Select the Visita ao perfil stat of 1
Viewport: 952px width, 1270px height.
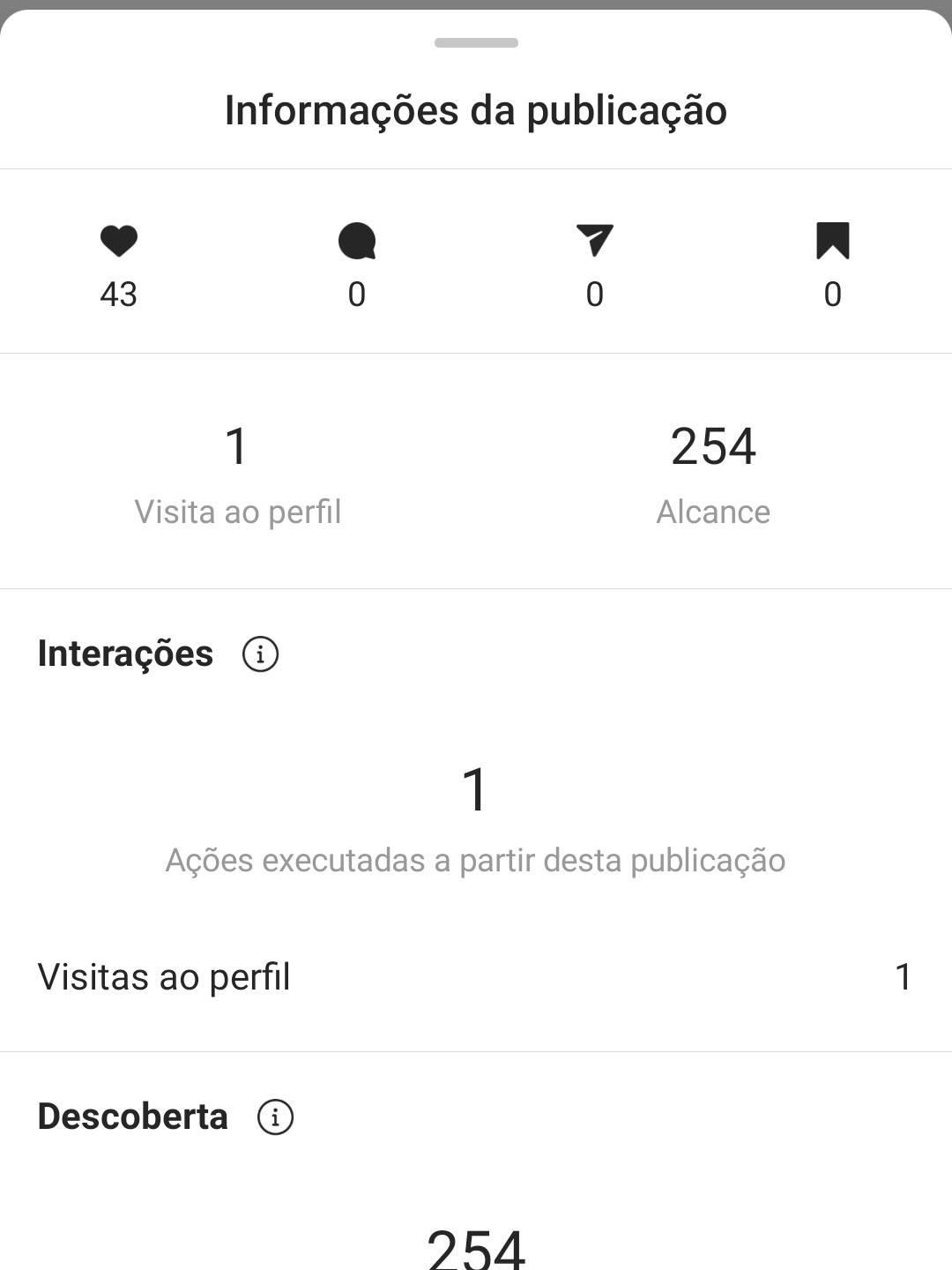point(236,447)
